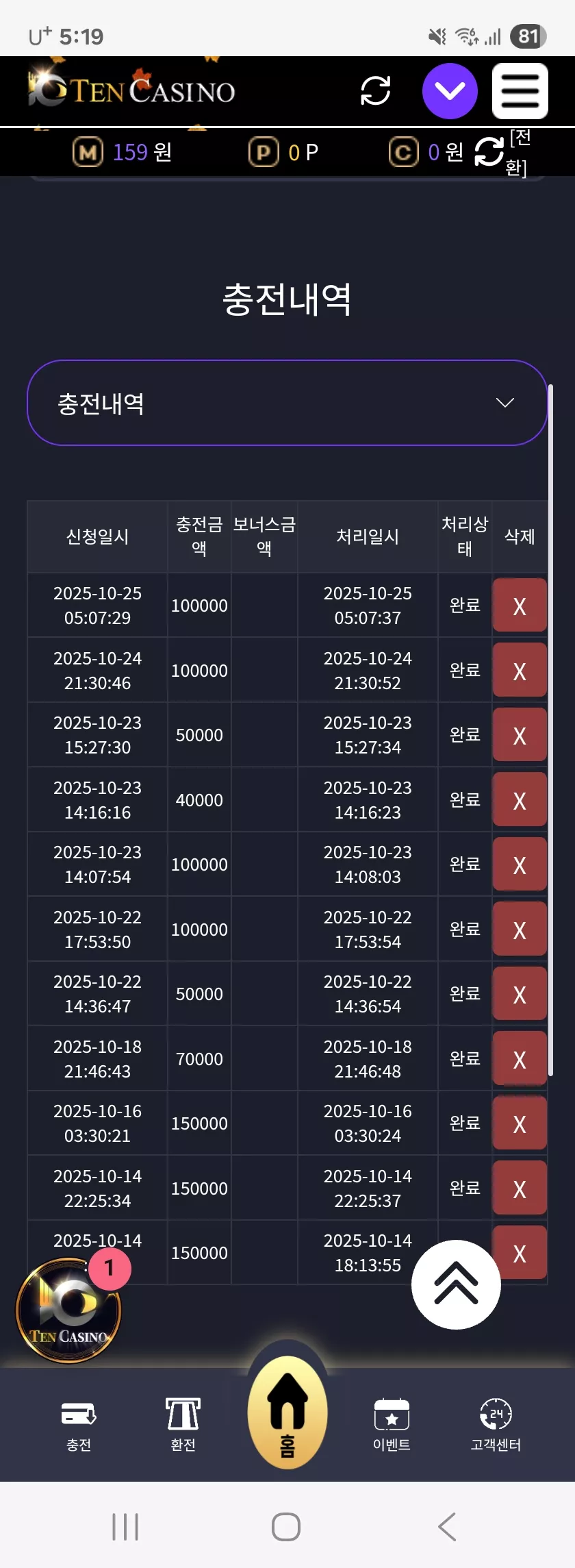
Task: Expand the purple chevron dropdown button
Action: click(x=450, y=91)
